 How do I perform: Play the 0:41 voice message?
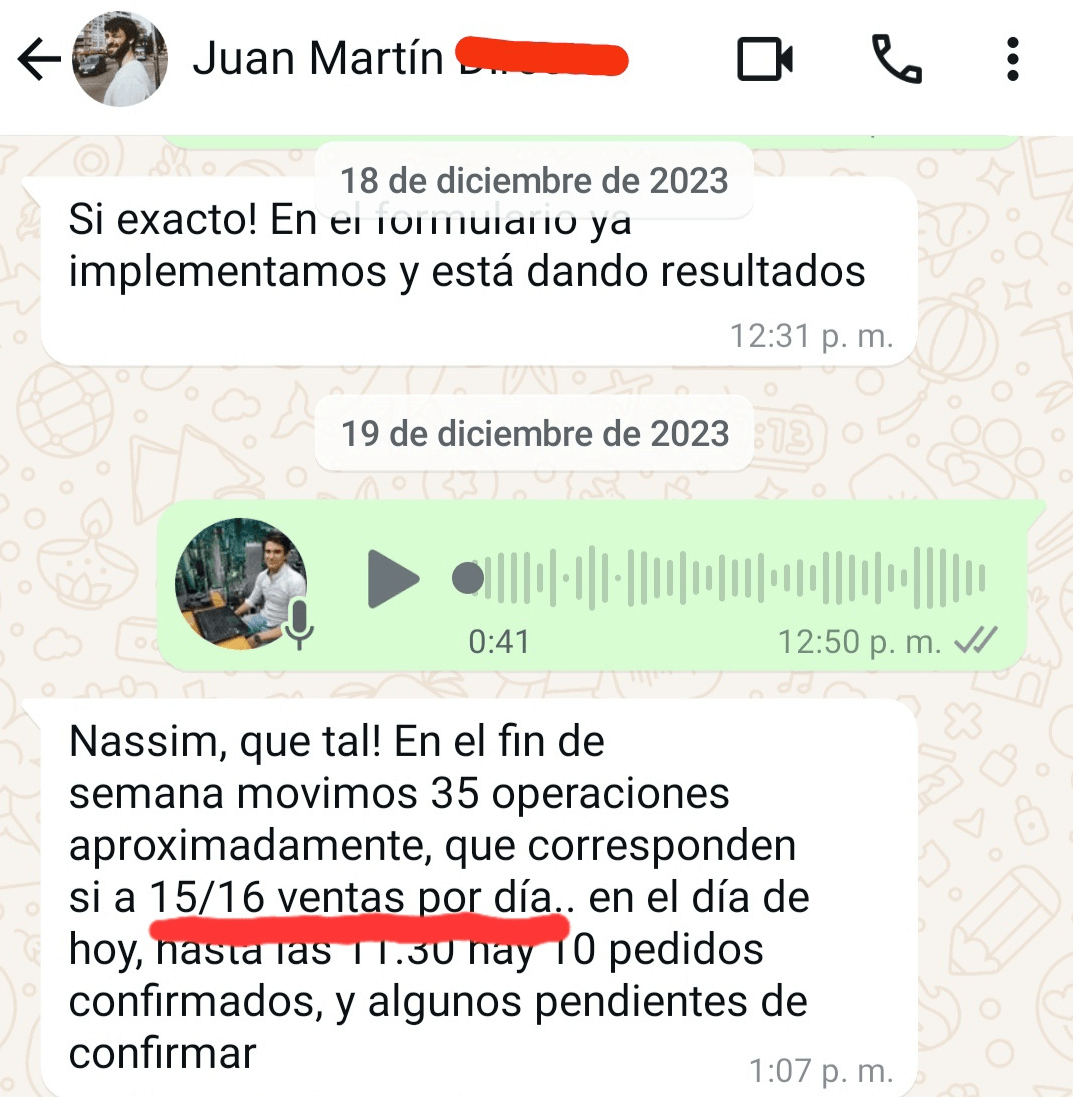tap(393, 578)
